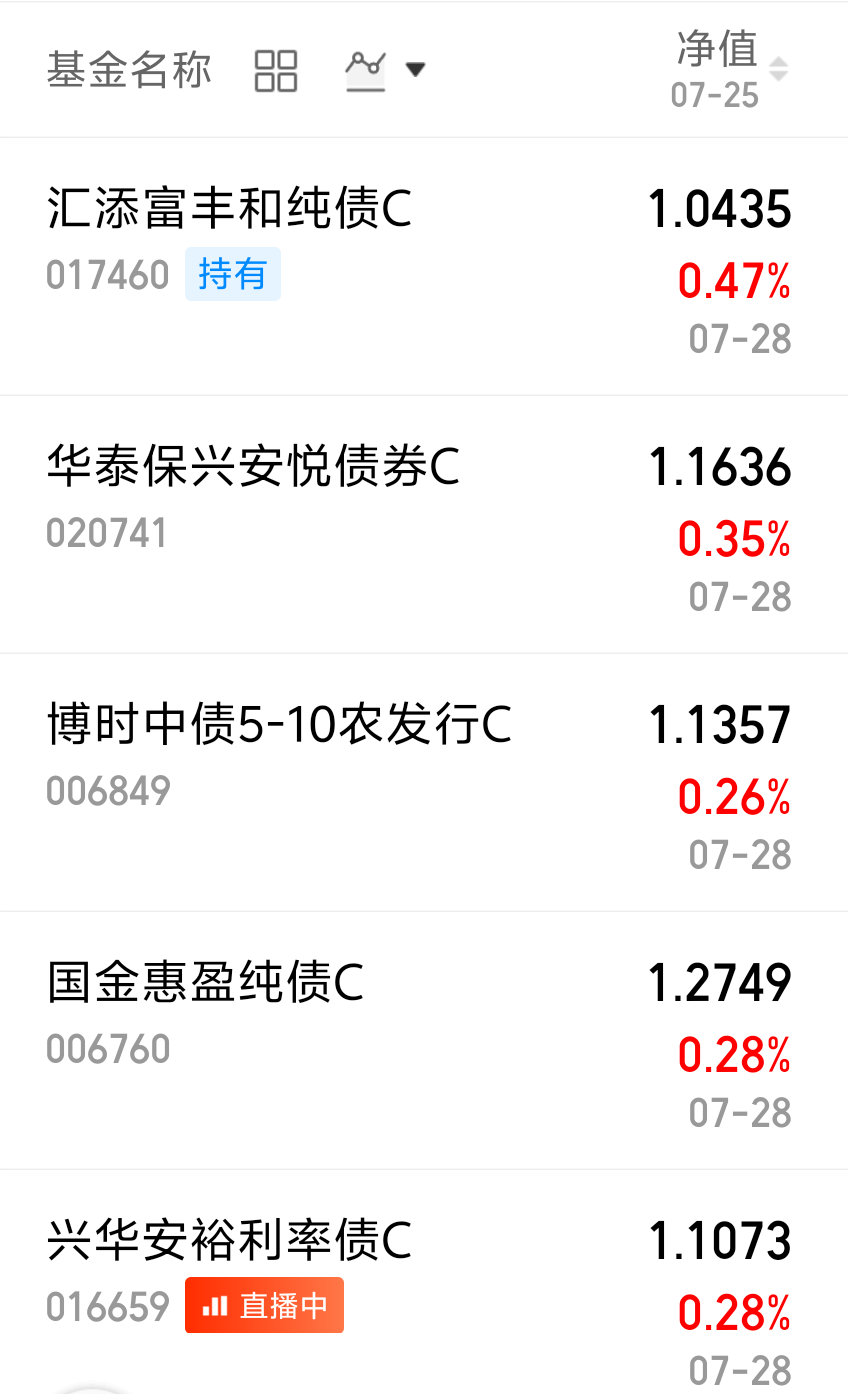Open fund 国金惠盈纯债C

(x=424, y=1041)
